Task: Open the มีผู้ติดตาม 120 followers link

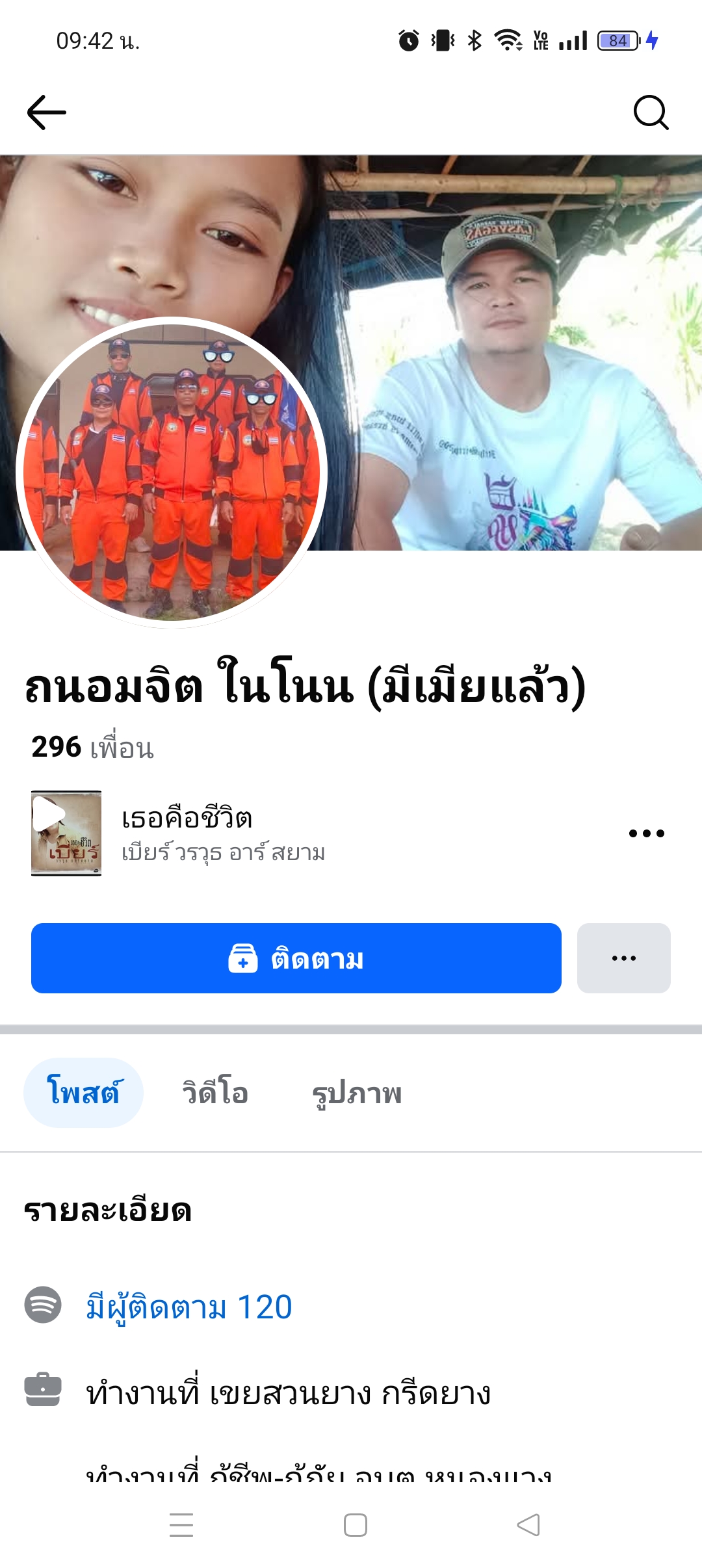Action: coord(189,1307)
